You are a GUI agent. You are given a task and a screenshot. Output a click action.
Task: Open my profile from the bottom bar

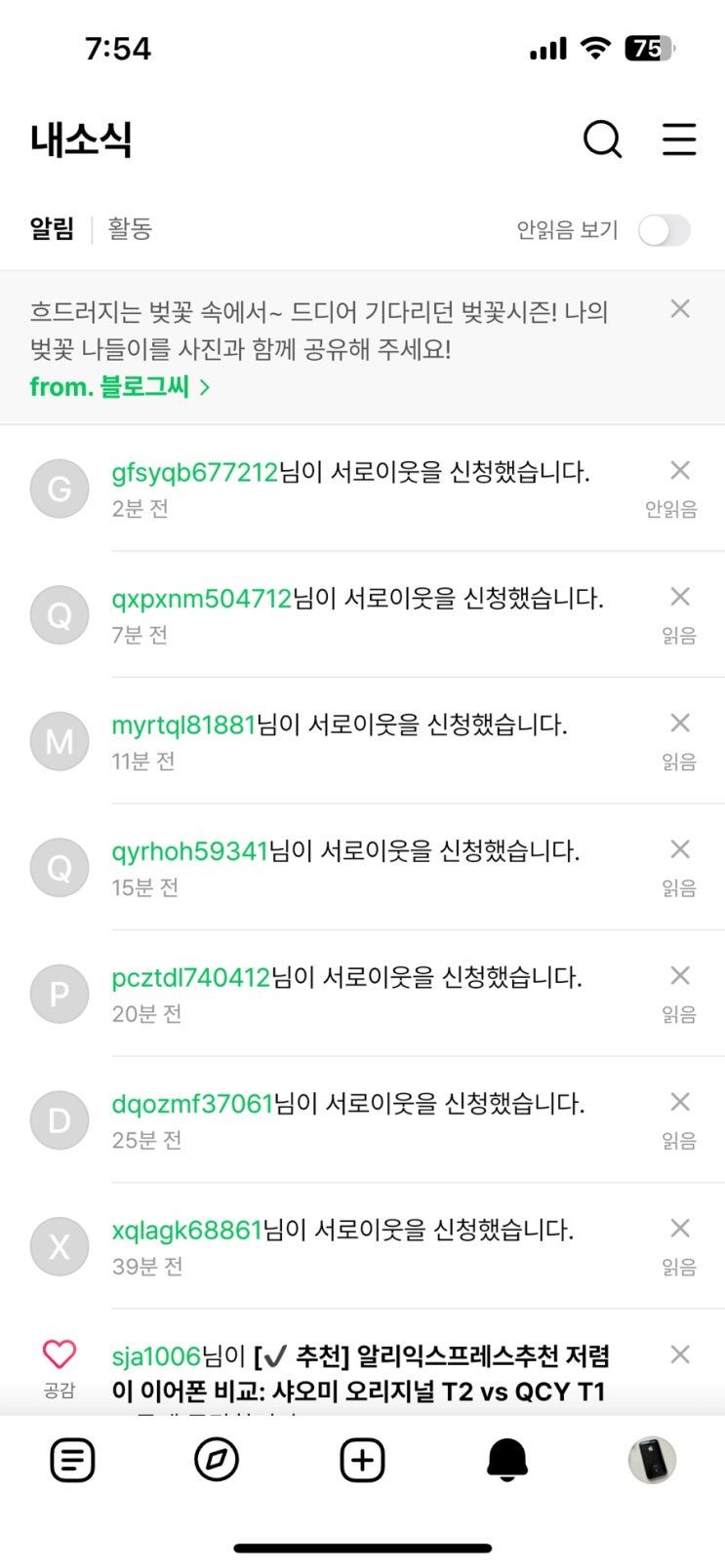pyautogui.click(x=652, y=1460)
